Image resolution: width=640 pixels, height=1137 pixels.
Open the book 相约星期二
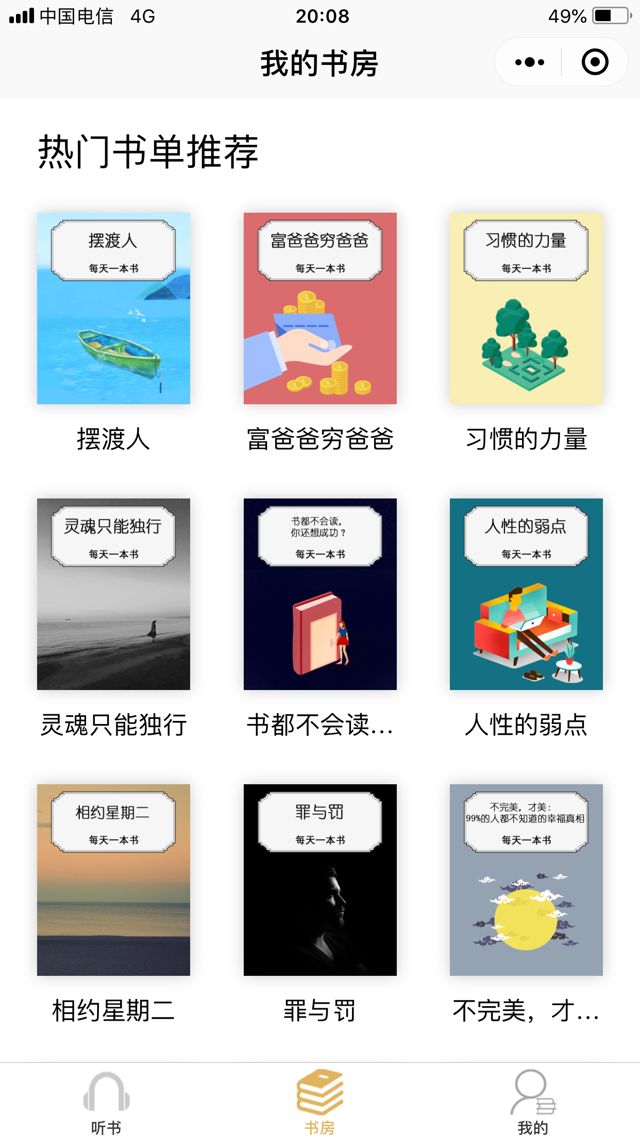113,880
